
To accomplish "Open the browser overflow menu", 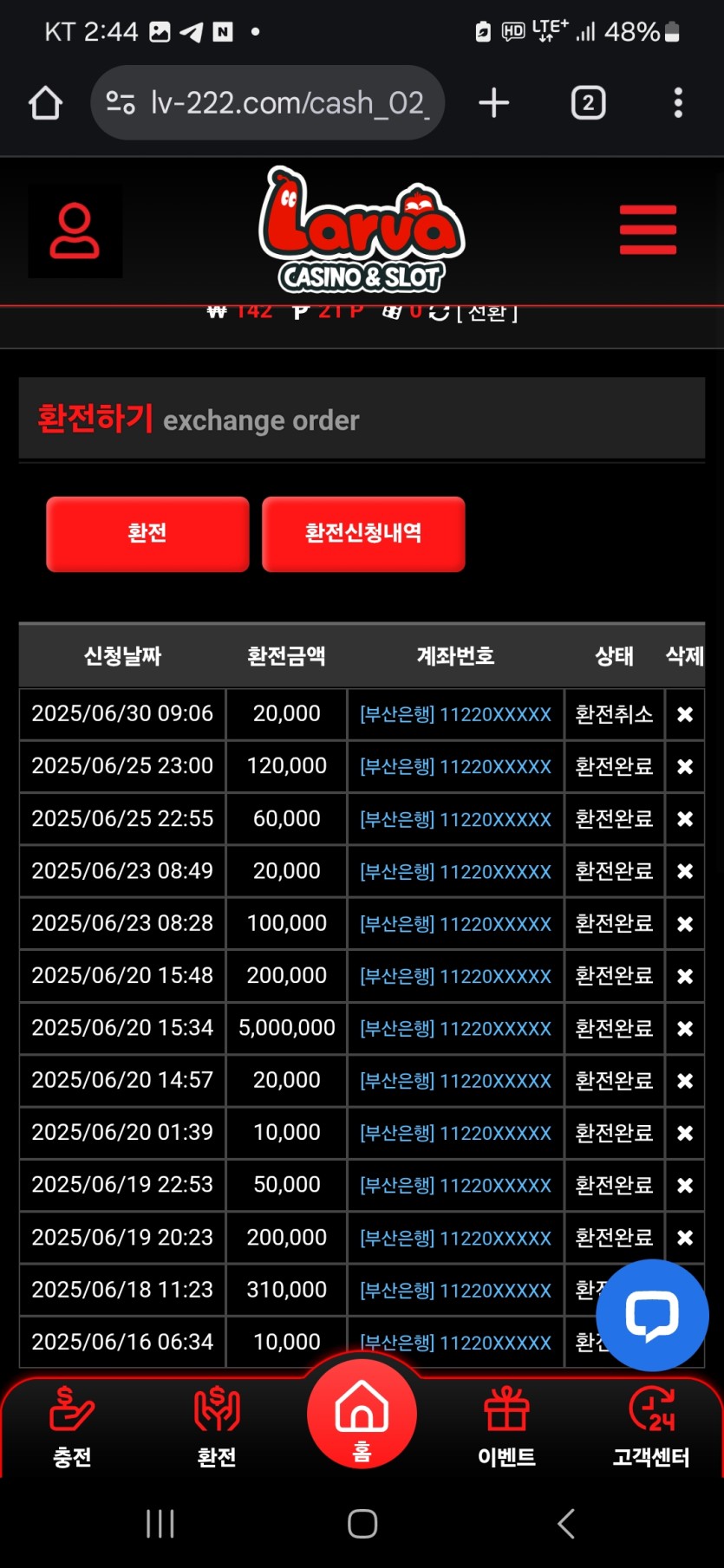I will (x=678, y=103).
